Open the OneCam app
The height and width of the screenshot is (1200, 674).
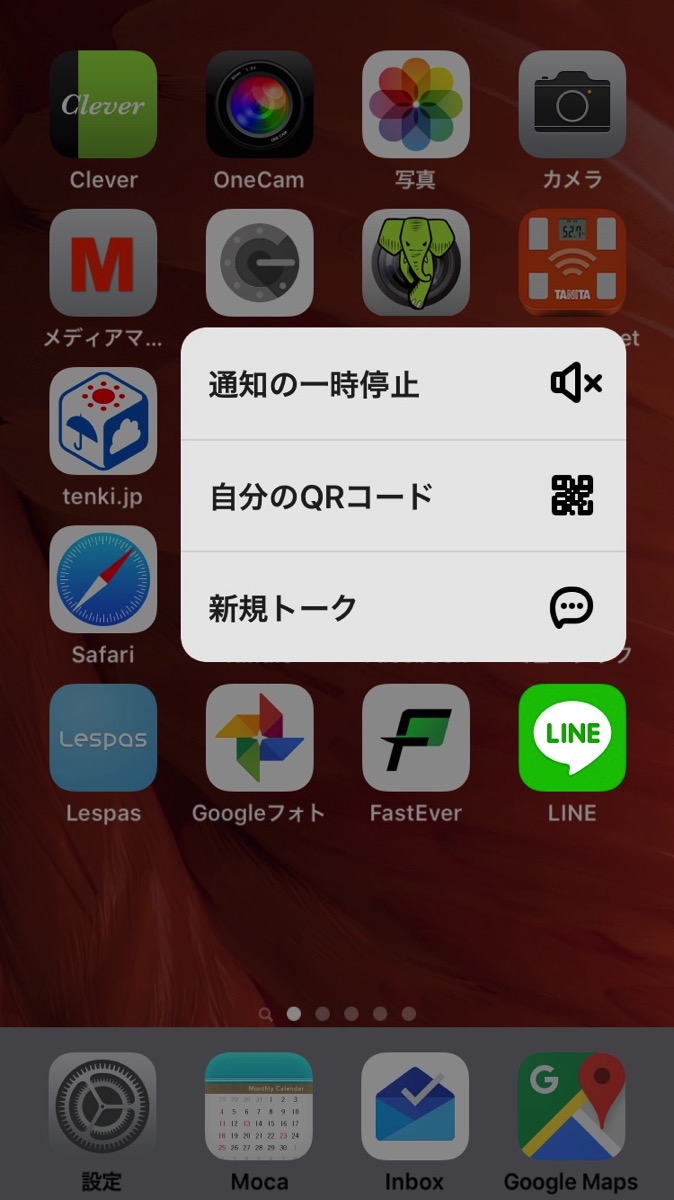click(x=259, y=105)
